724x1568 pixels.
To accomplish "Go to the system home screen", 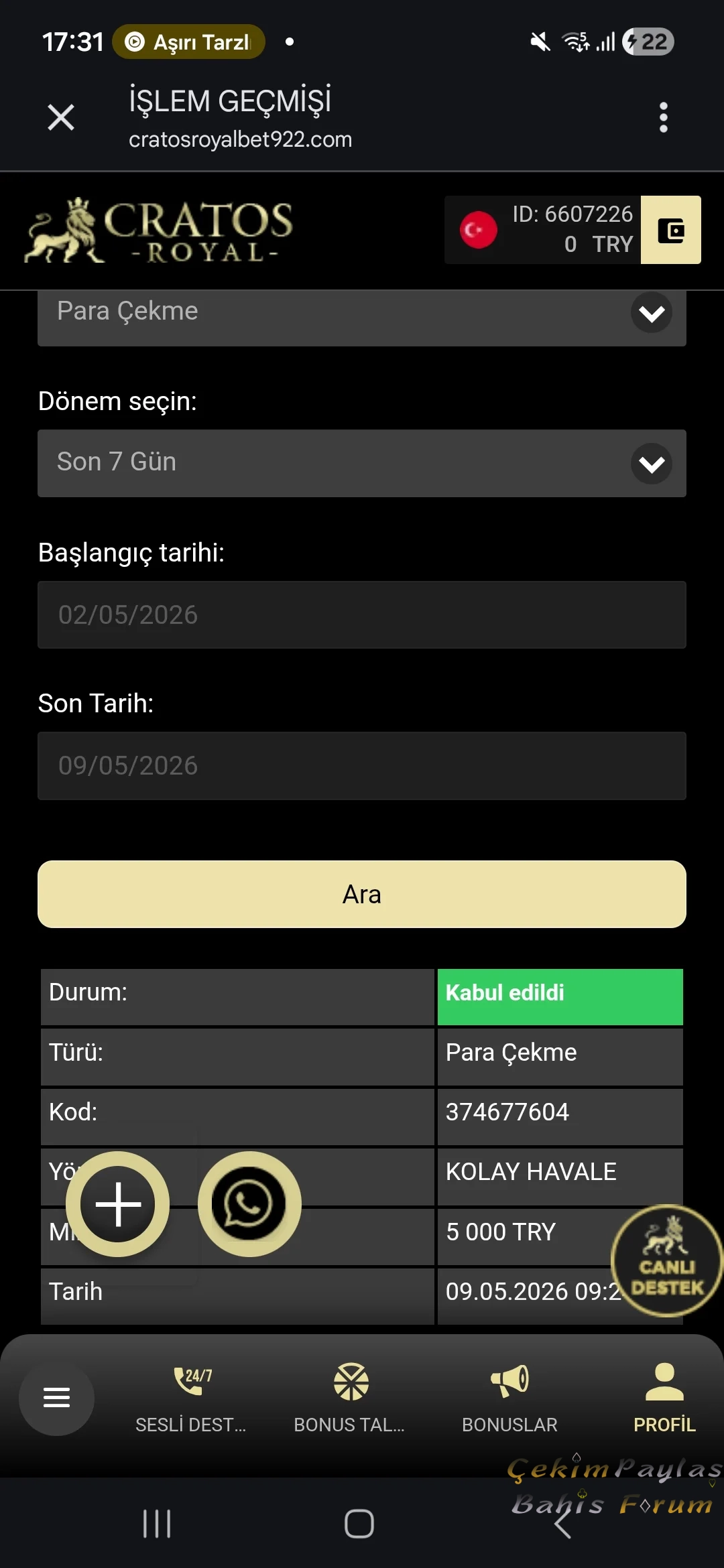I will [359, 1524].
